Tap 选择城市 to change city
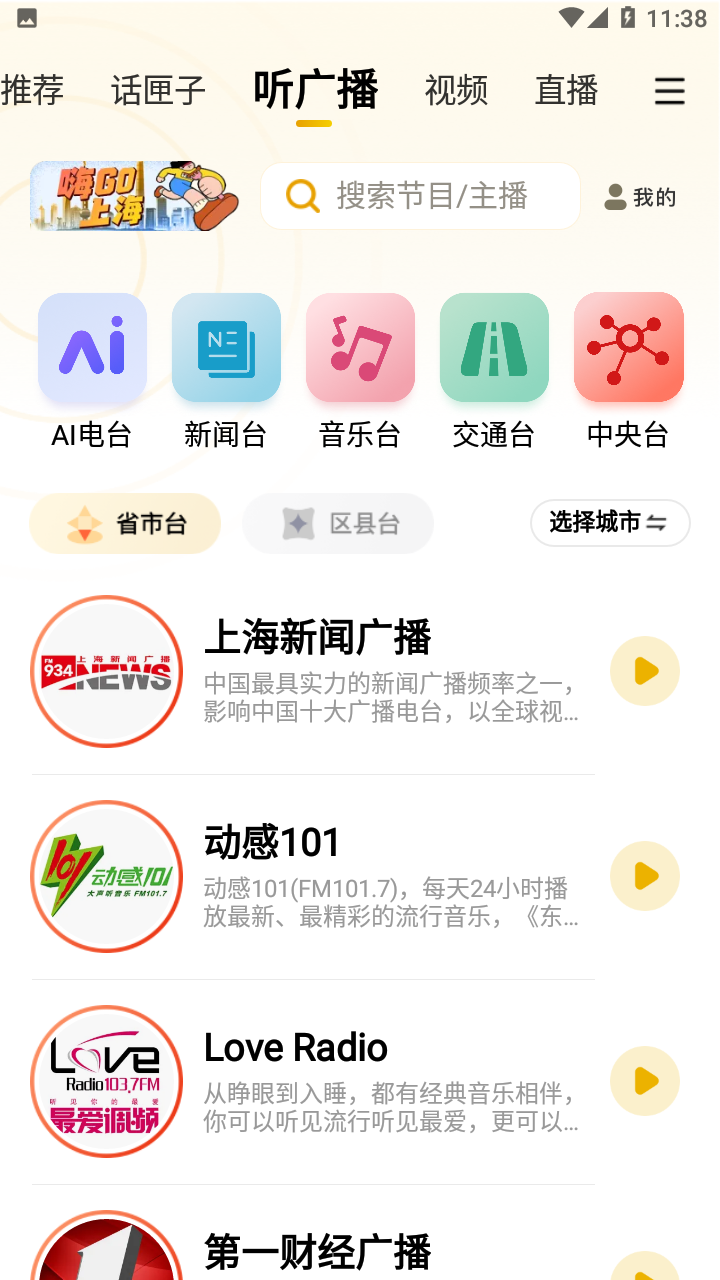This screenshot has width=720, height=1280. (609, 522)
